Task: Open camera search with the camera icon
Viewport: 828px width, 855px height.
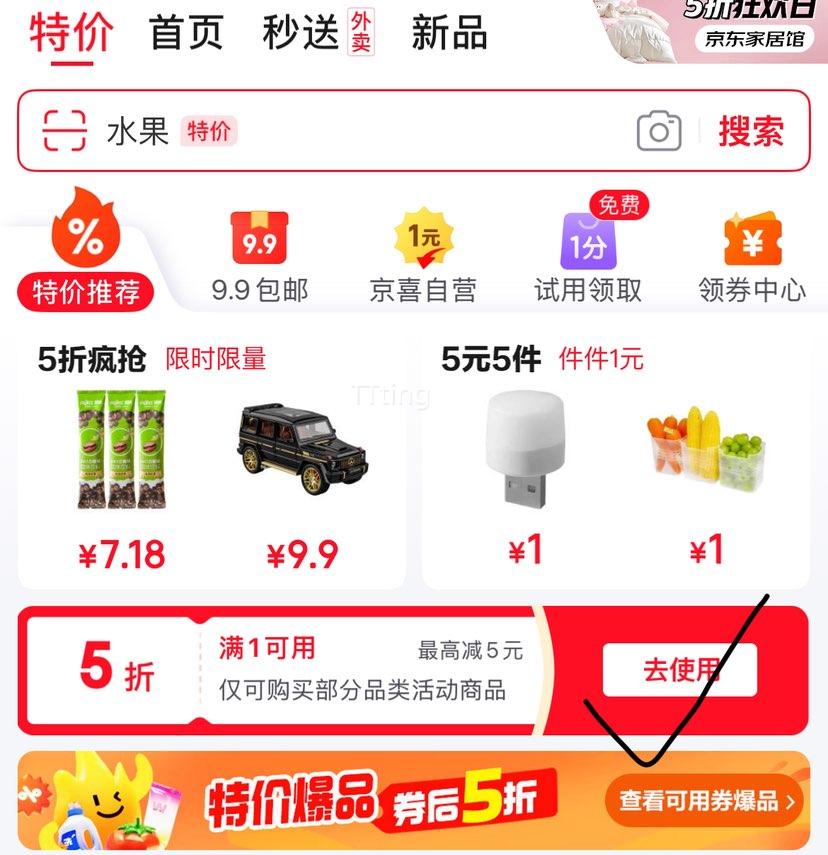Action: pos(657,131)
